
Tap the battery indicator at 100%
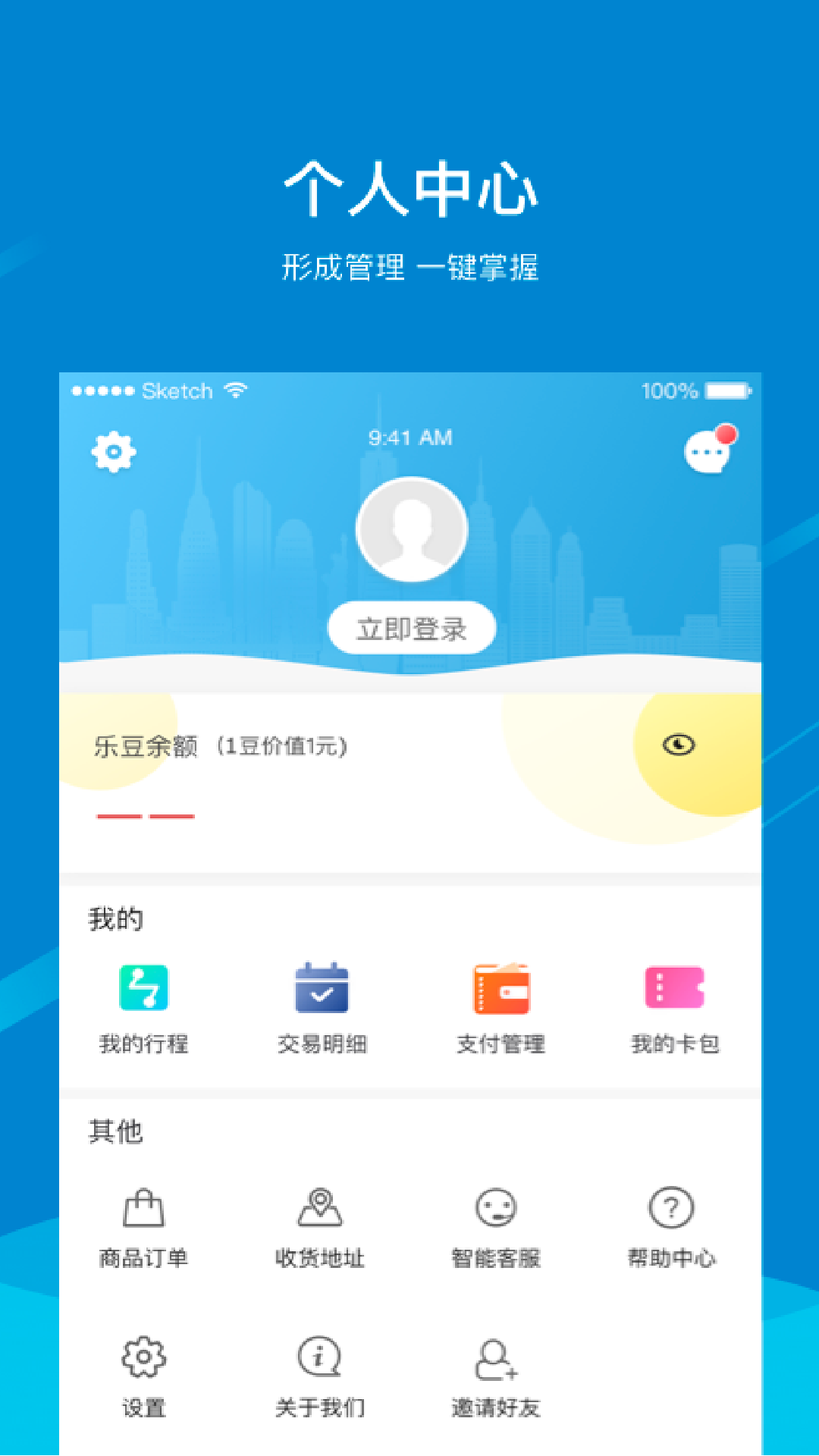click(x=726, y=391)
